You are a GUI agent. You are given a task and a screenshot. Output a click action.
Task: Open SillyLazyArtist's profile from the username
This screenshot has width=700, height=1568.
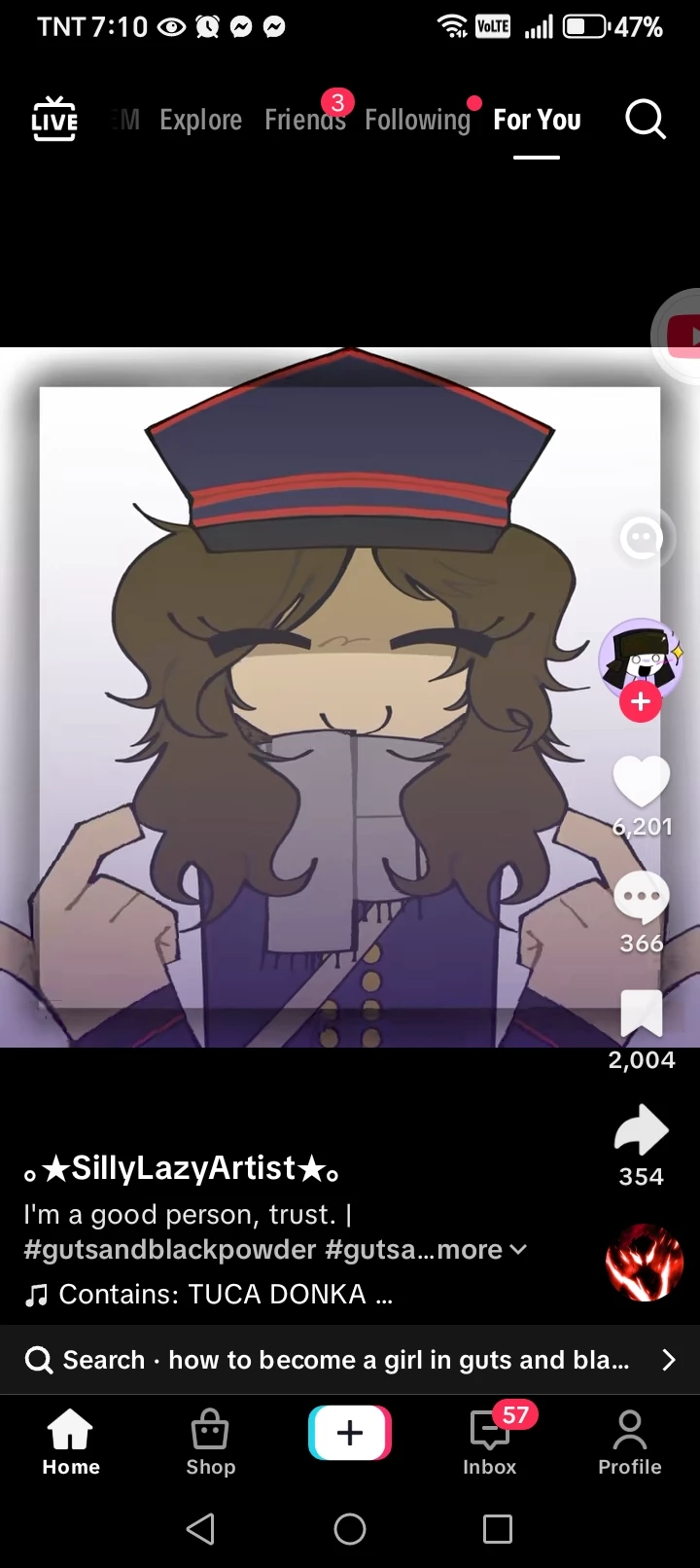pyautogui.click(x=182, y=1167)
